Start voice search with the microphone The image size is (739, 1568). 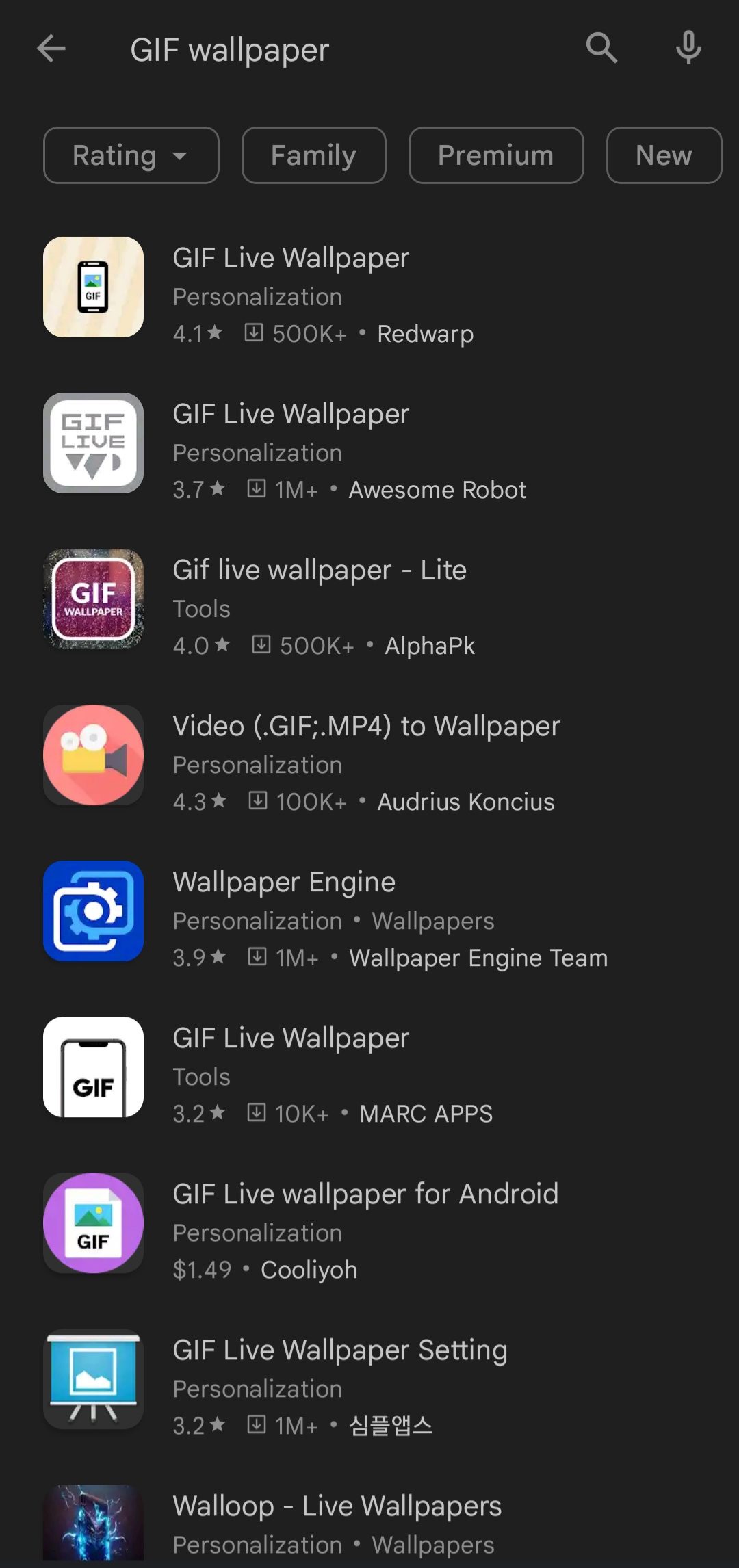pyautogui.click(x=688, y=49)
